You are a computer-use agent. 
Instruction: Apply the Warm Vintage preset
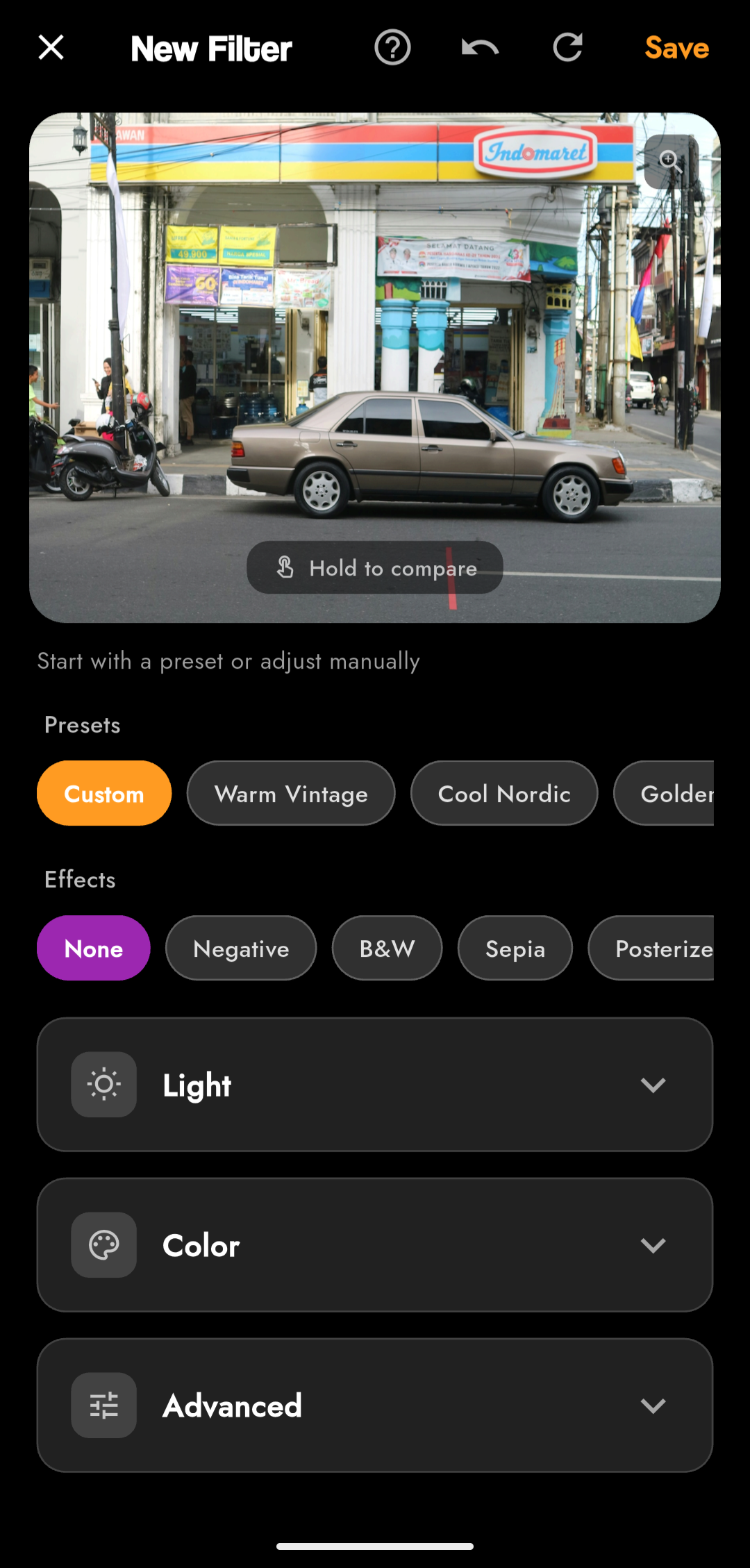point(291,793)
